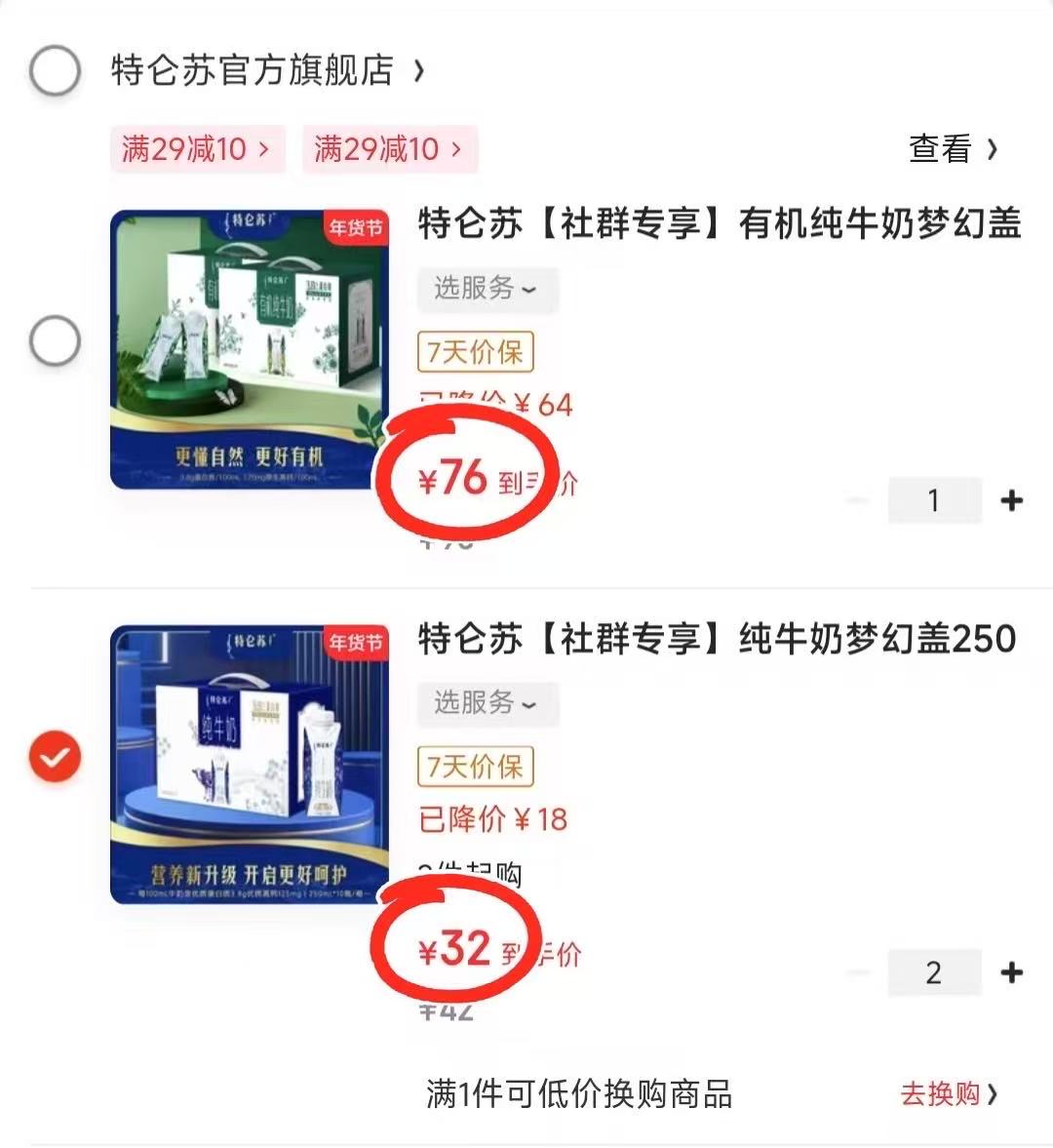
Task: Tap the 7天价保 badge on organic milk
Action: 475,353
